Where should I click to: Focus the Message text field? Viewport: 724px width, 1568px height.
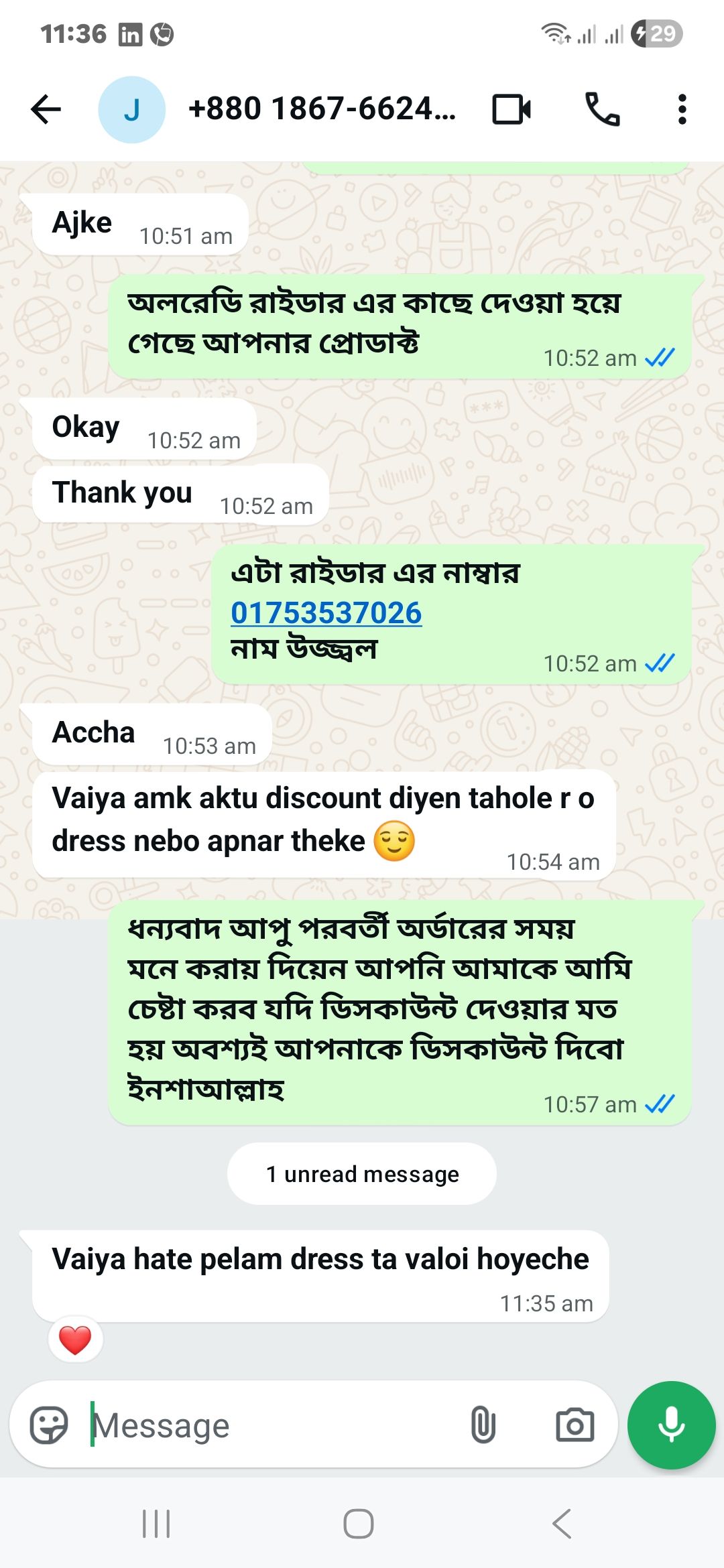pos(268,1425)
